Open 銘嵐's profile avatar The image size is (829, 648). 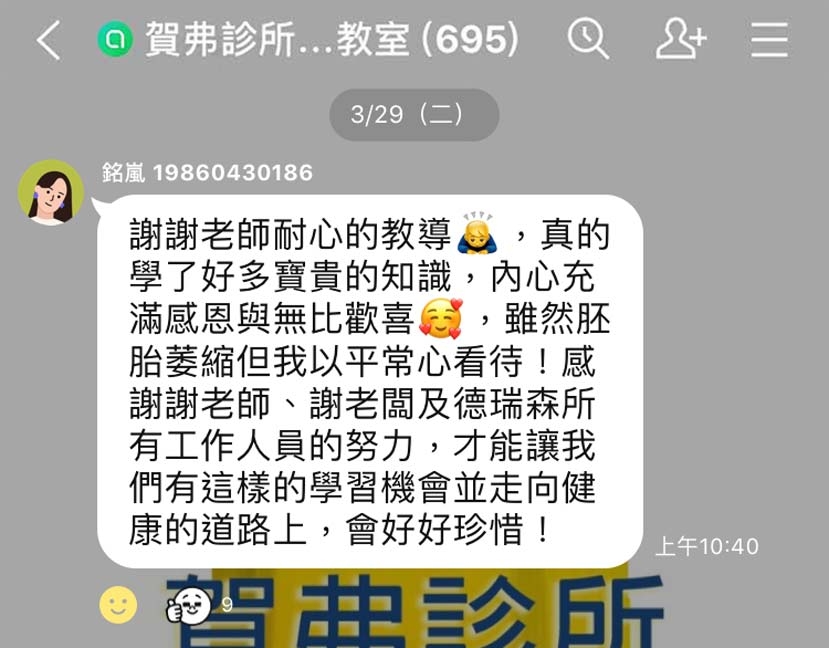point(51,192)
